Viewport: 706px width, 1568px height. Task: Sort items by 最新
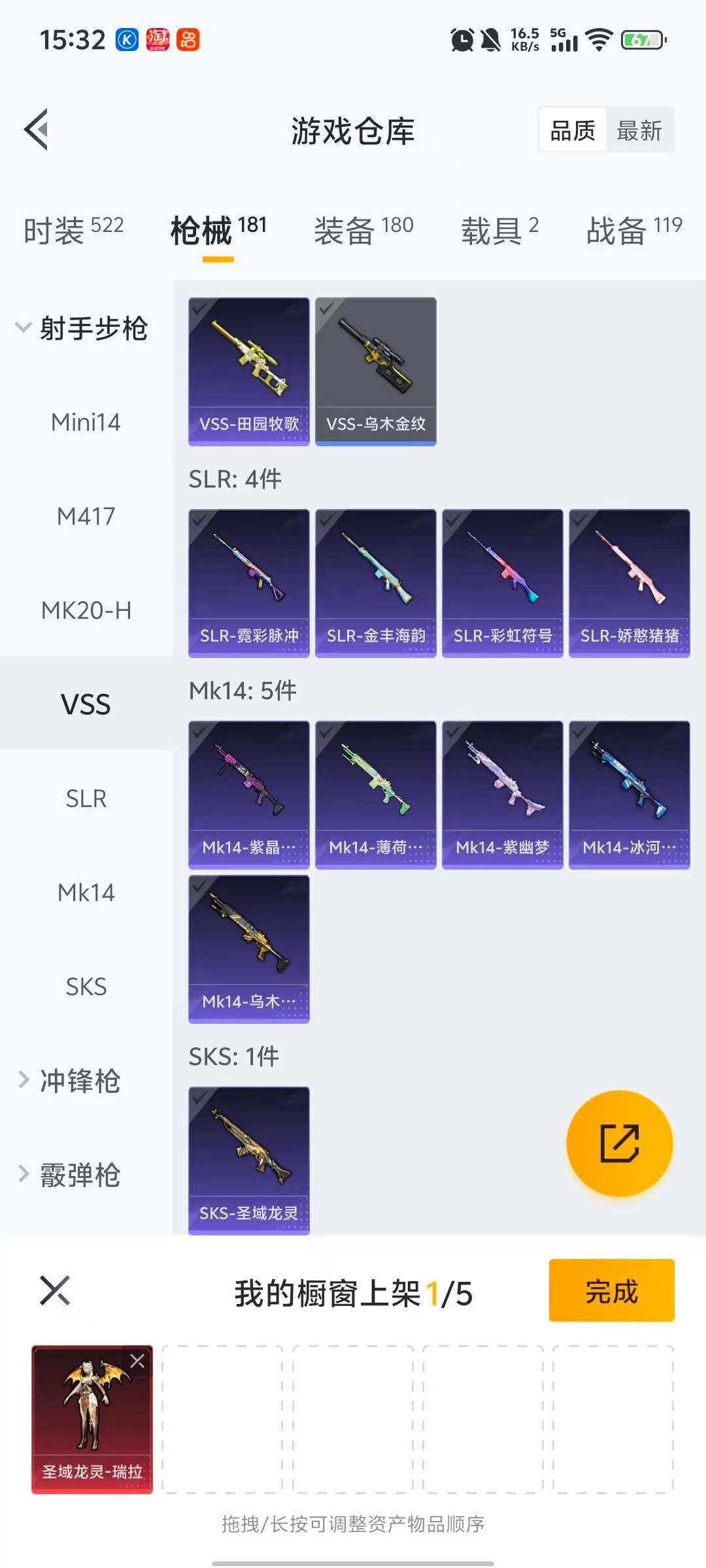point(639,129)
